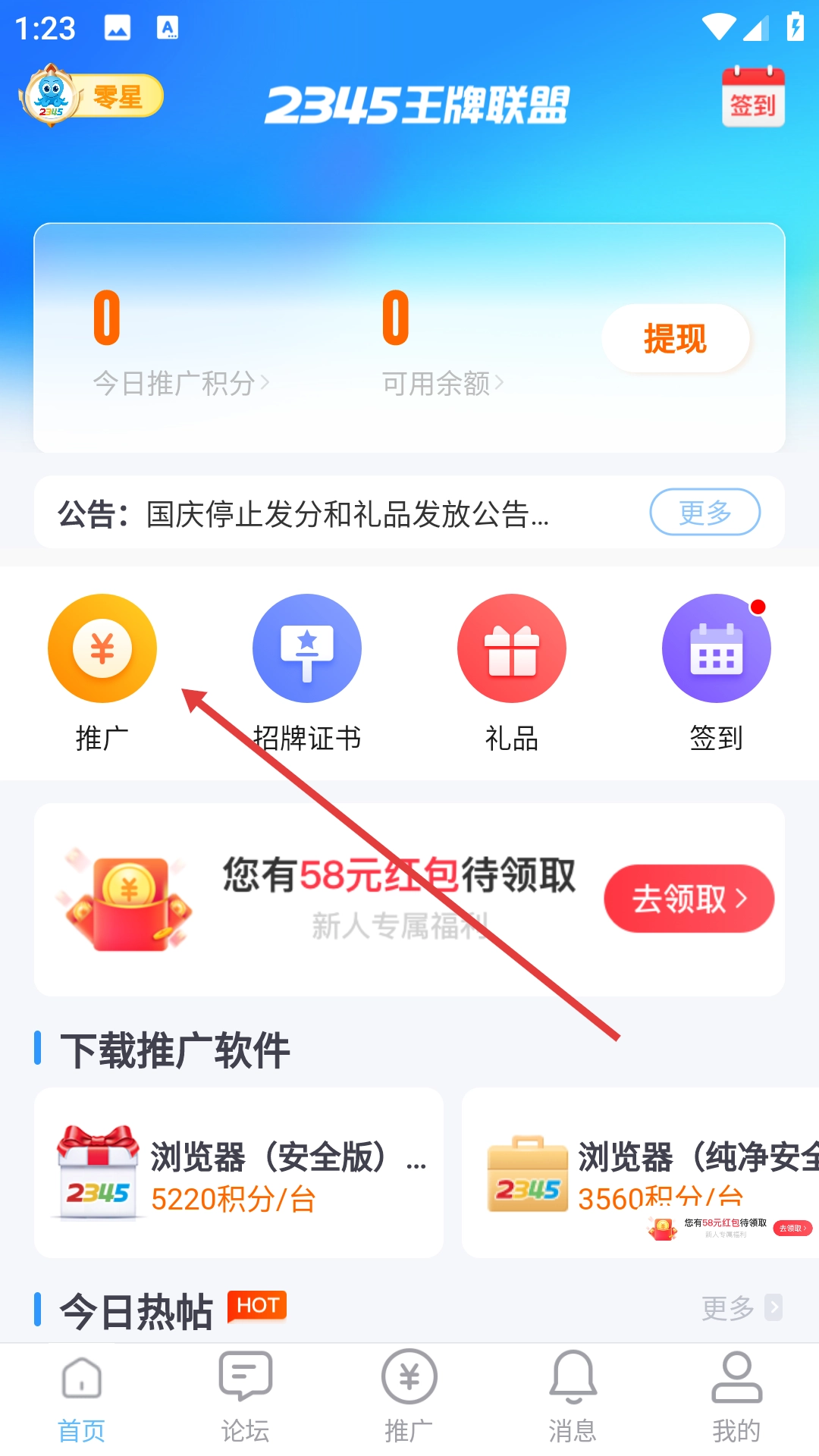Open the 签到 calendar icon at top
819x1456 pixels.
(x=752, y=97)
